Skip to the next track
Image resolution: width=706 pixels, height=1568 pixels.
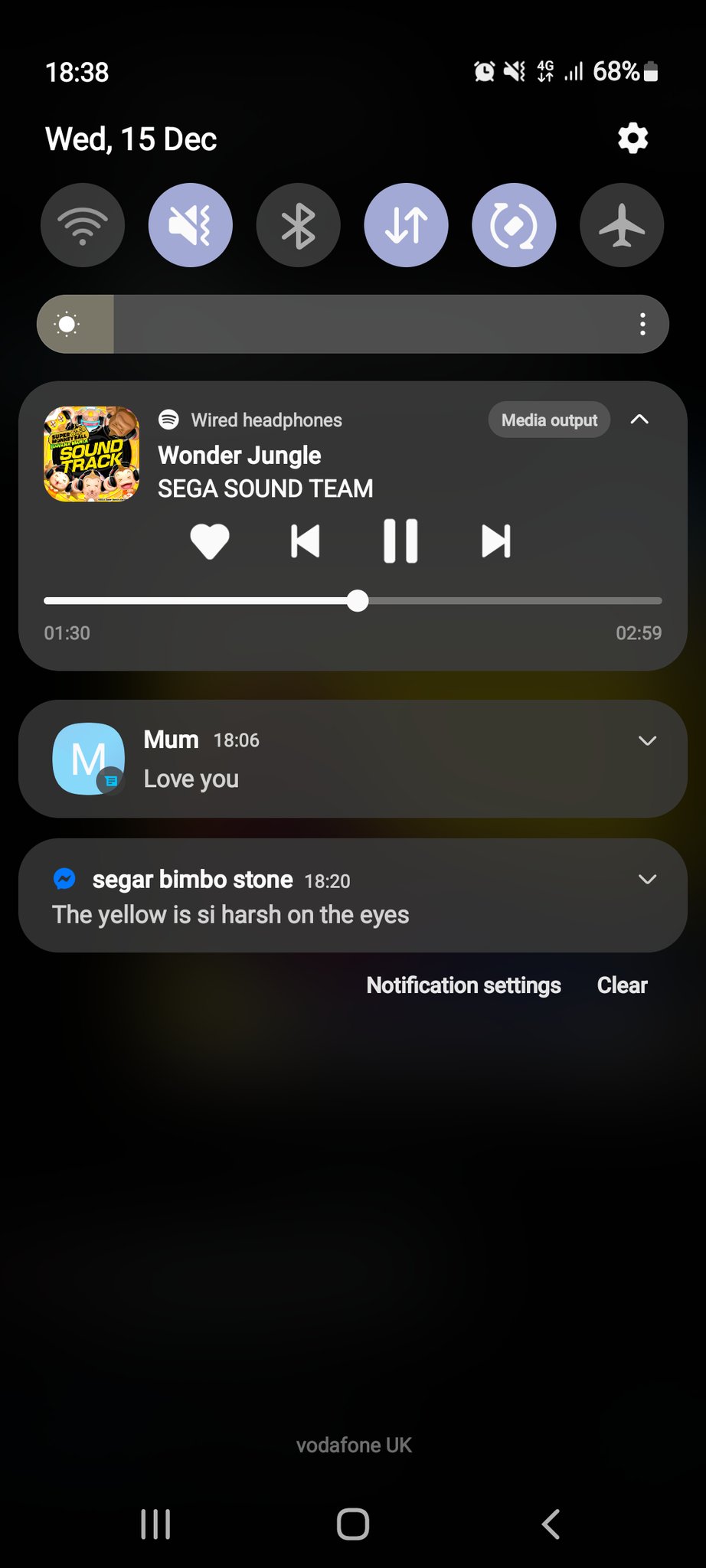[x=495, y=541]
